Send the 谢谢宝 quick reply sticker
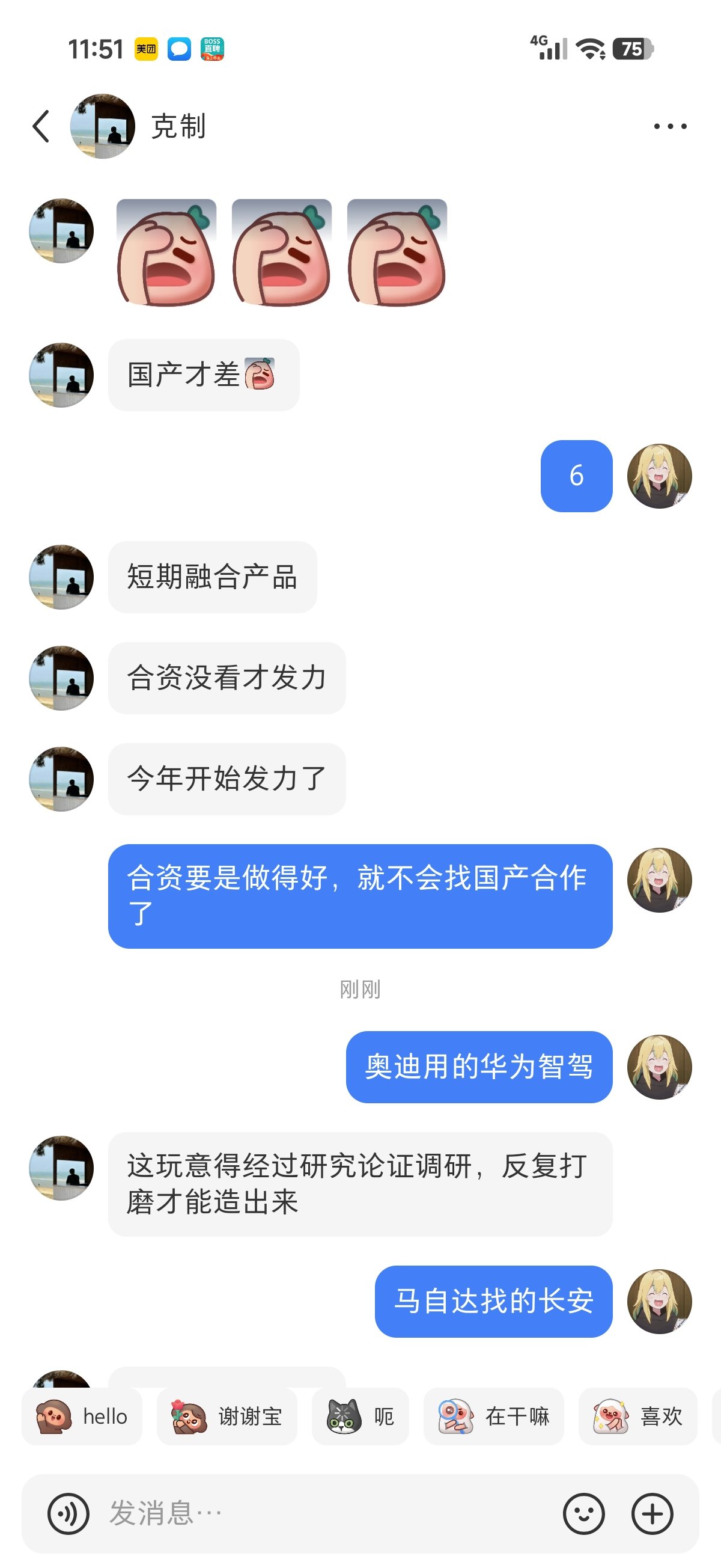721x1568 pixels. tap(228, 1418)
